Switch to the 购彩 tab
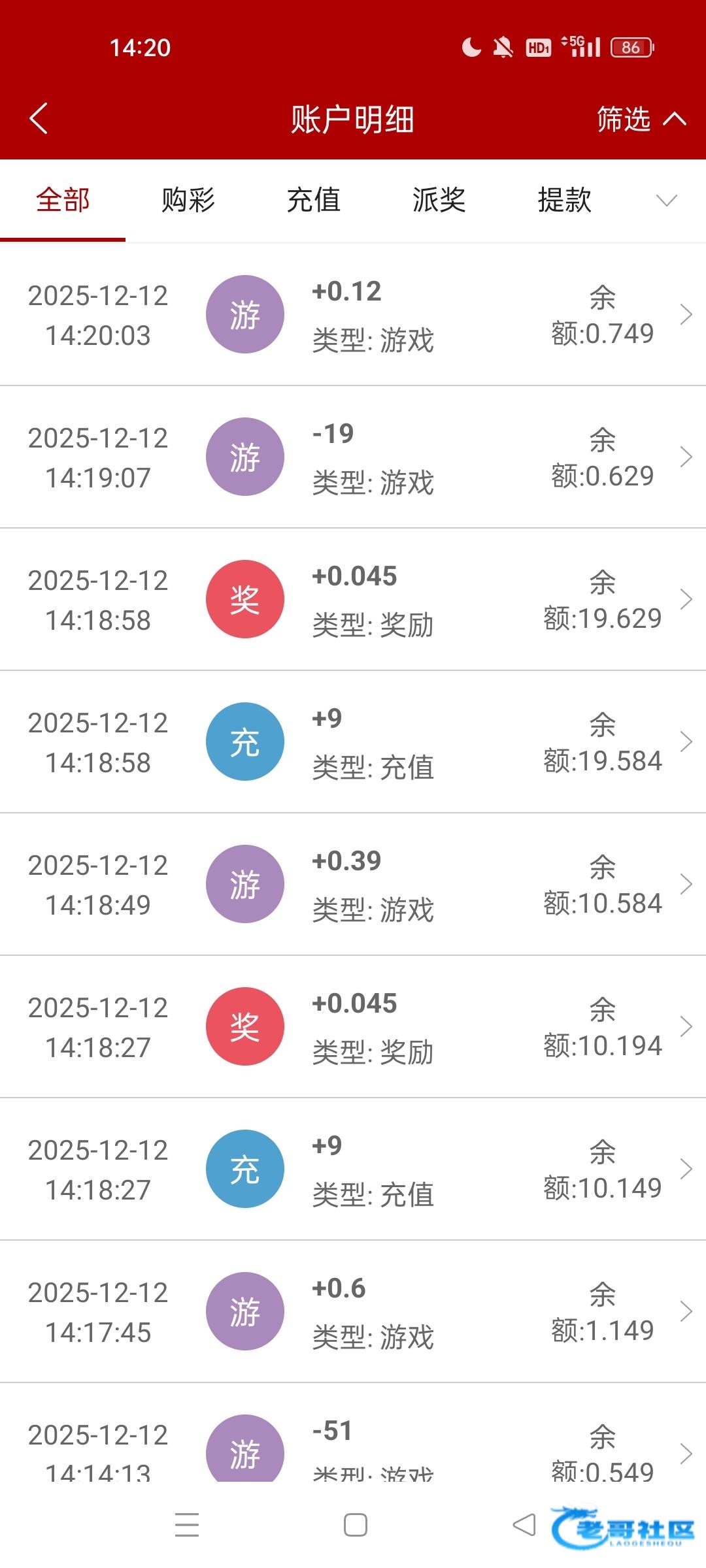Screen dimensions: 706x1568 point(188,200)
